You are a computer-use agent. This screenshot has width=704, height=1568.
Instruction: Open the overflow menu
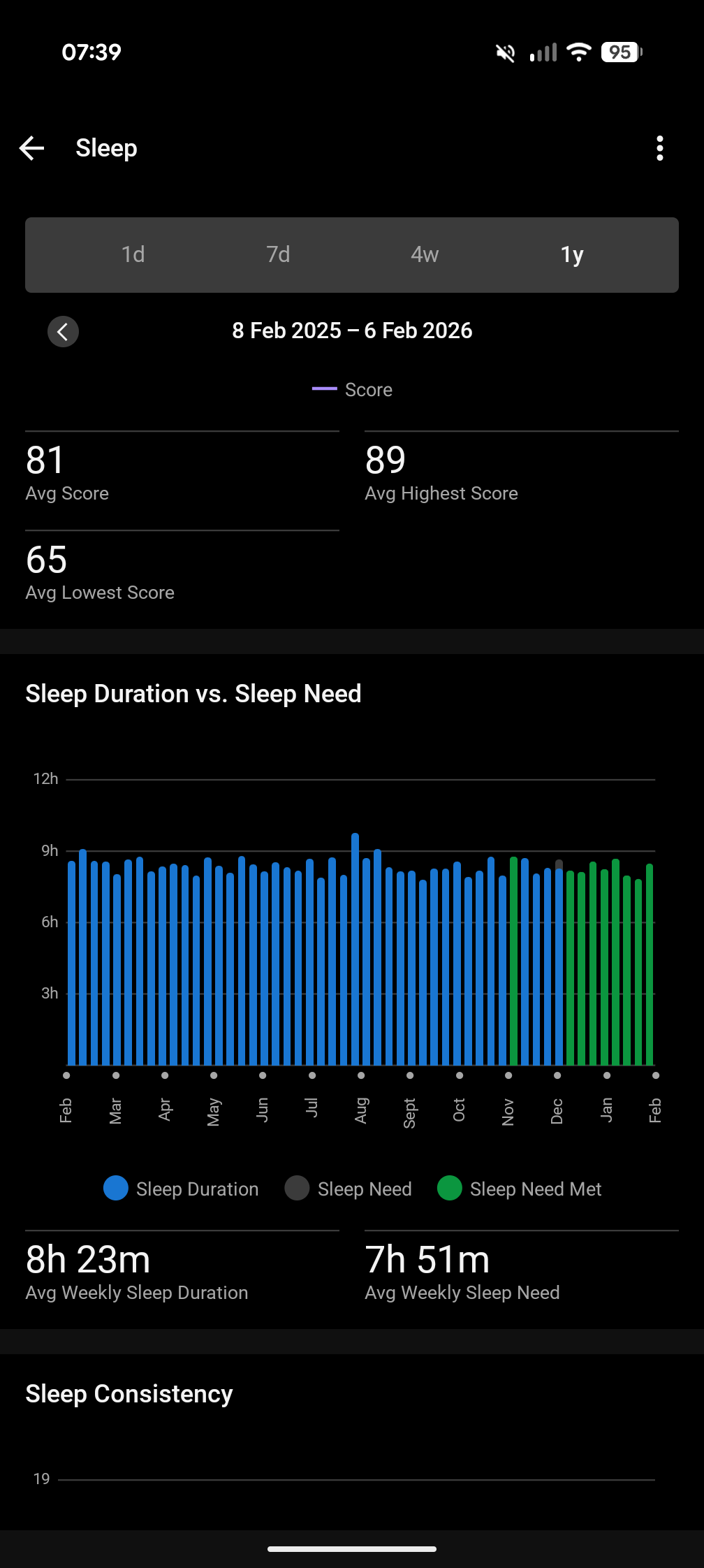659,148
